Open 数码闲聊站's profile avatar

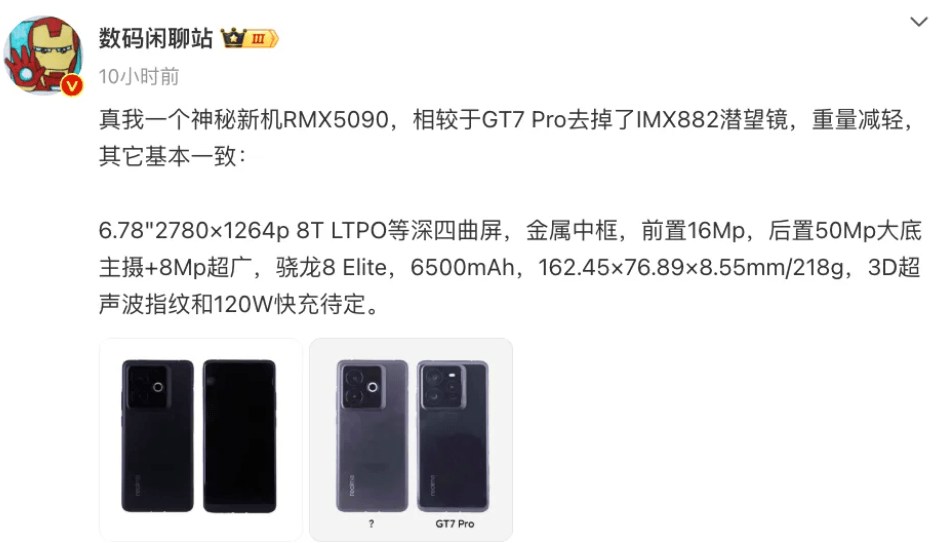(x=44, y=55)
